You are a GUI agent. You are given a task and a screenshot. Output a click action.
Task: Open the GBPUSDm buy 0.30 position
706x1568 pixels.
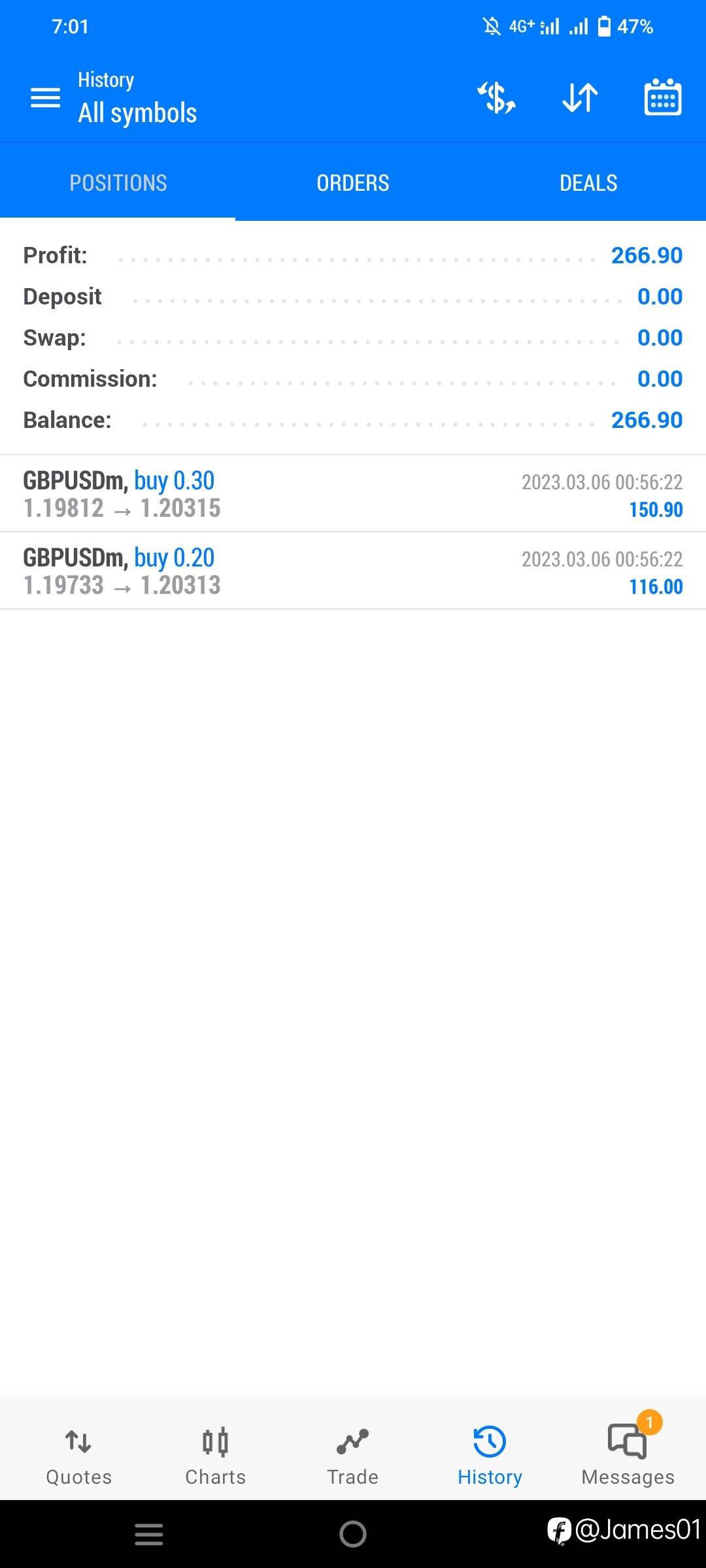(353, 494)
